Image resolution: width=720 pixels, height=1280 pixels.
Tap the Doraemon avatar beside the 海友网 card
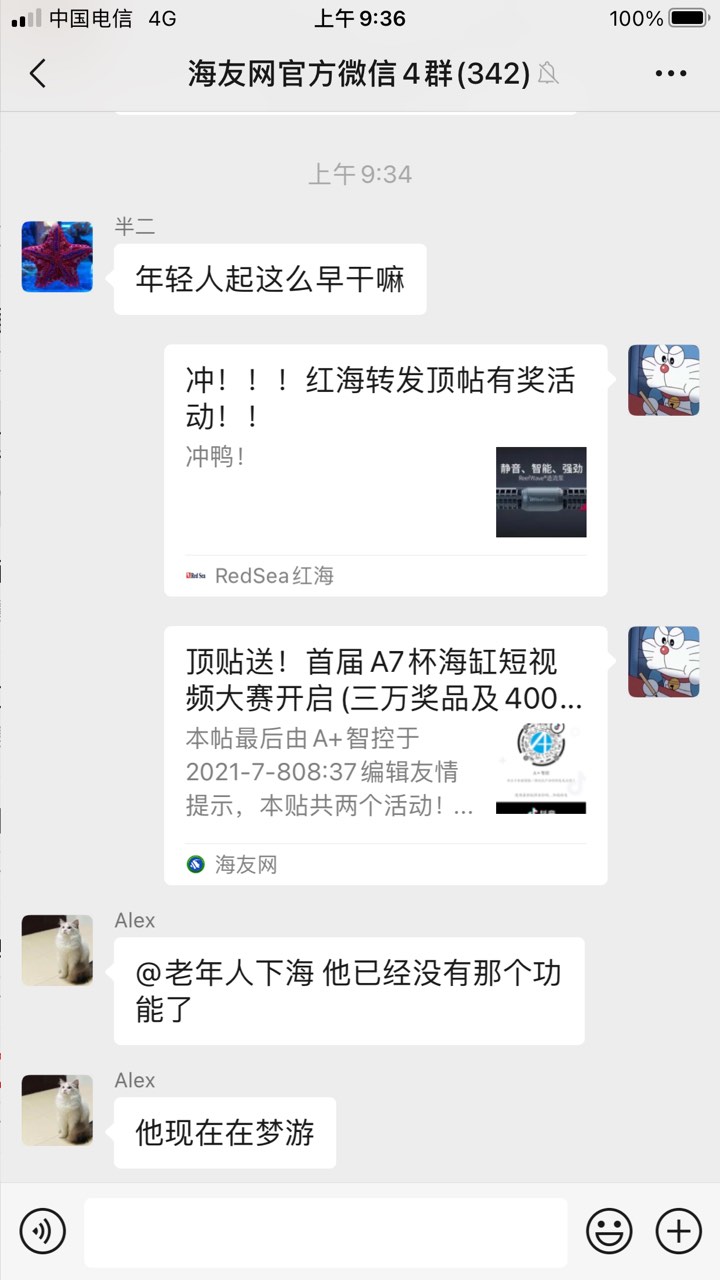pos(663,662)
